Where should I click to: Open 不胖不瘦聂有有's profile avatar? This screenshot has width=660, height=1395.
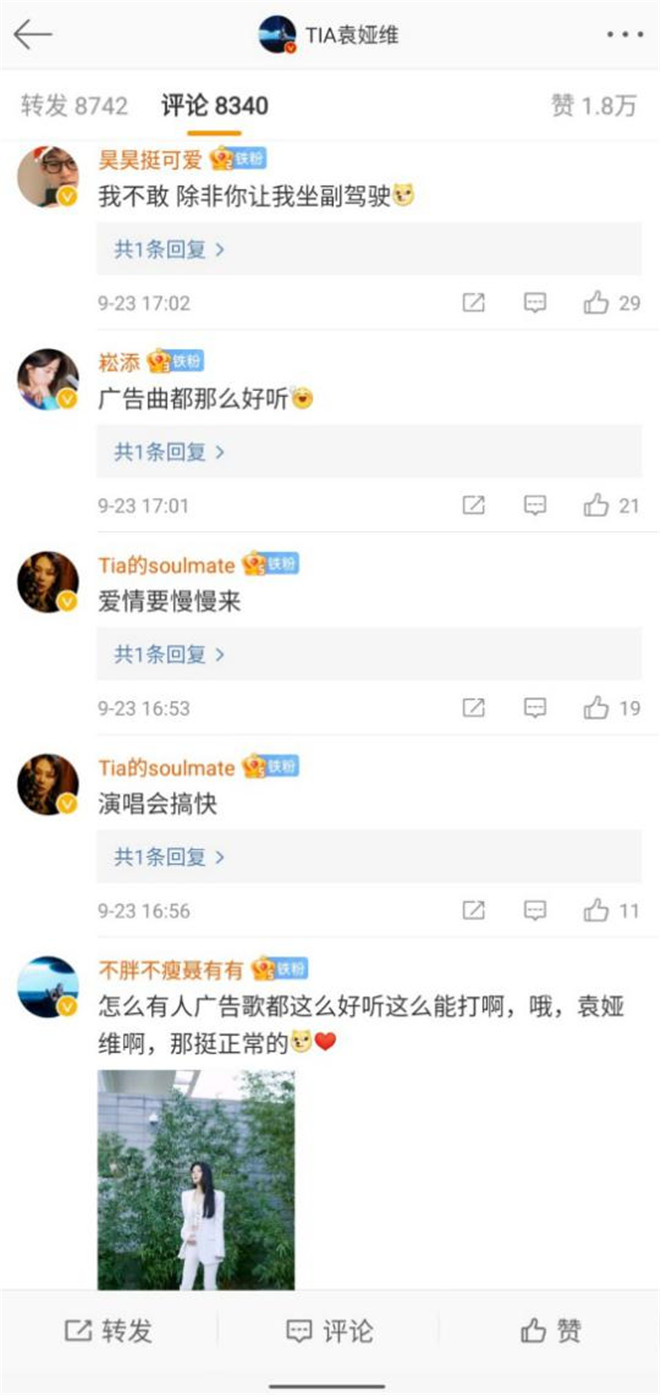coord(48,987)
